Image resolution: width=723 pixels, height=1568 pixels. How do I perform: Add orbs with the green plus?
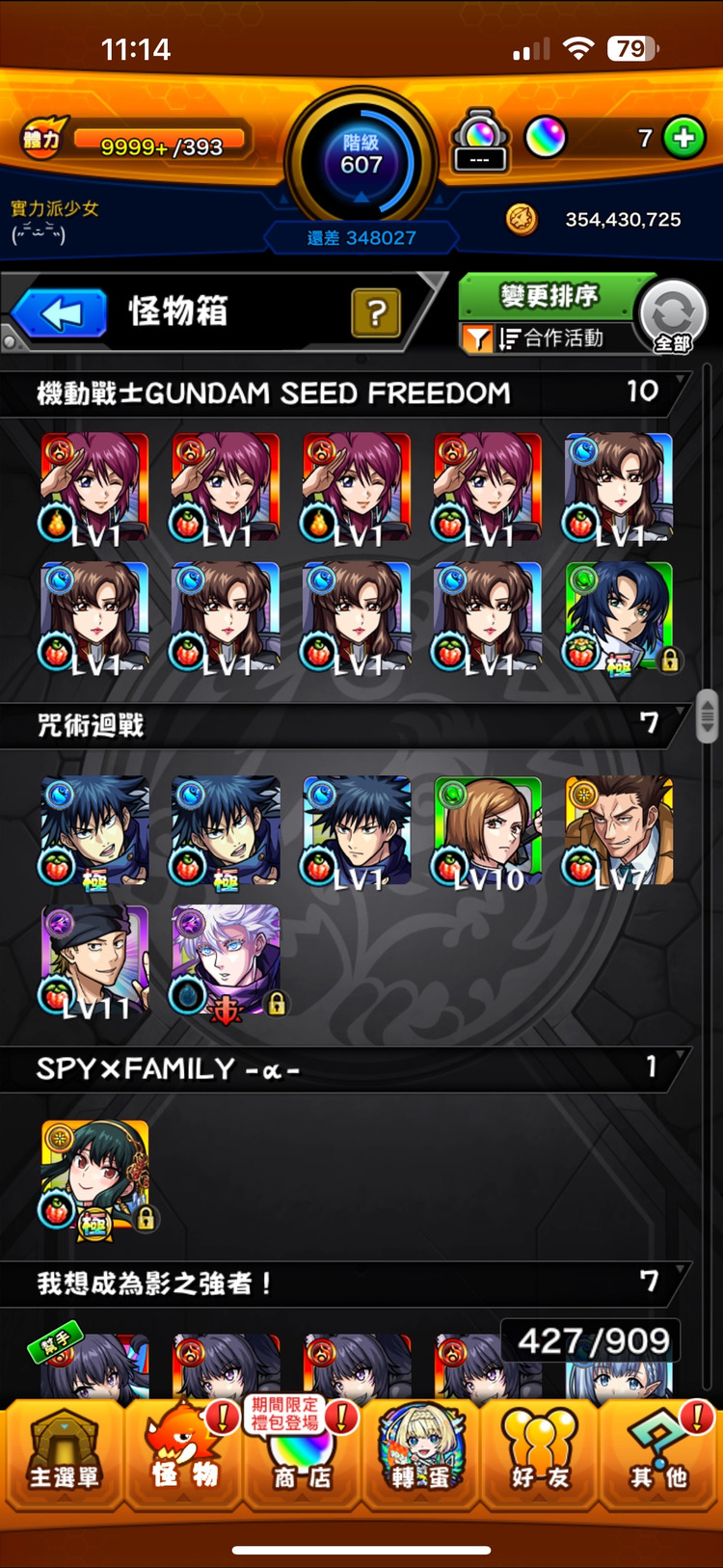(x=683, y=138)
